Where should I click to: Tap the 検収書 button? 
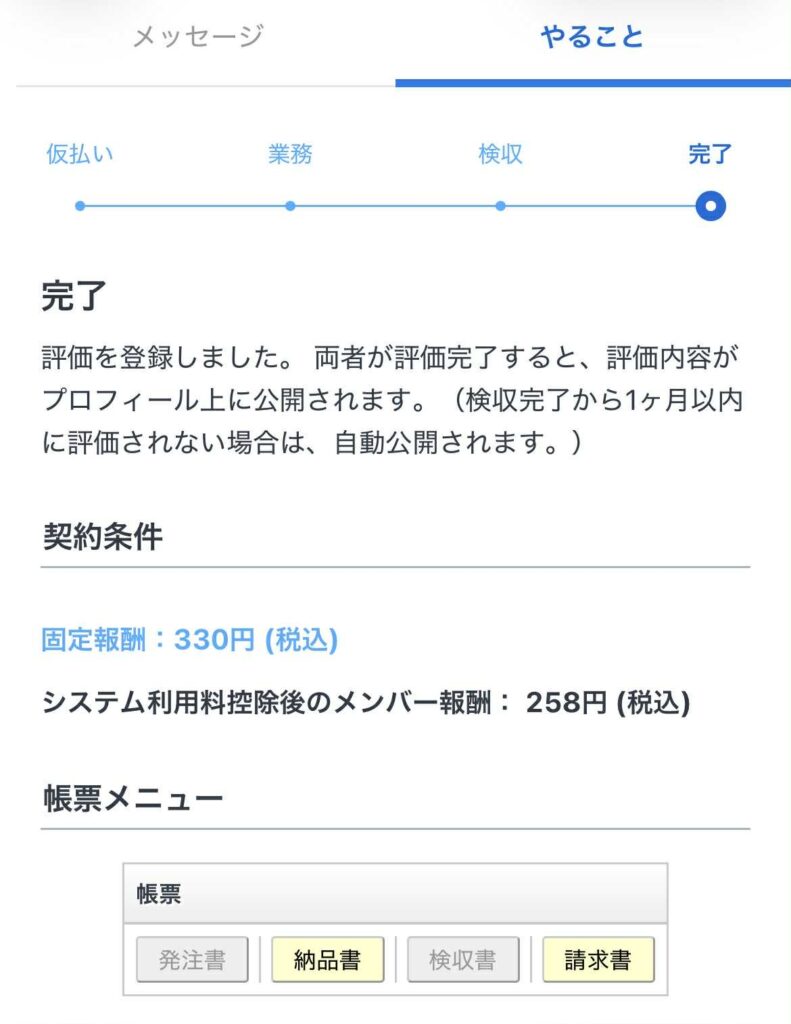[x=463, y=960]
